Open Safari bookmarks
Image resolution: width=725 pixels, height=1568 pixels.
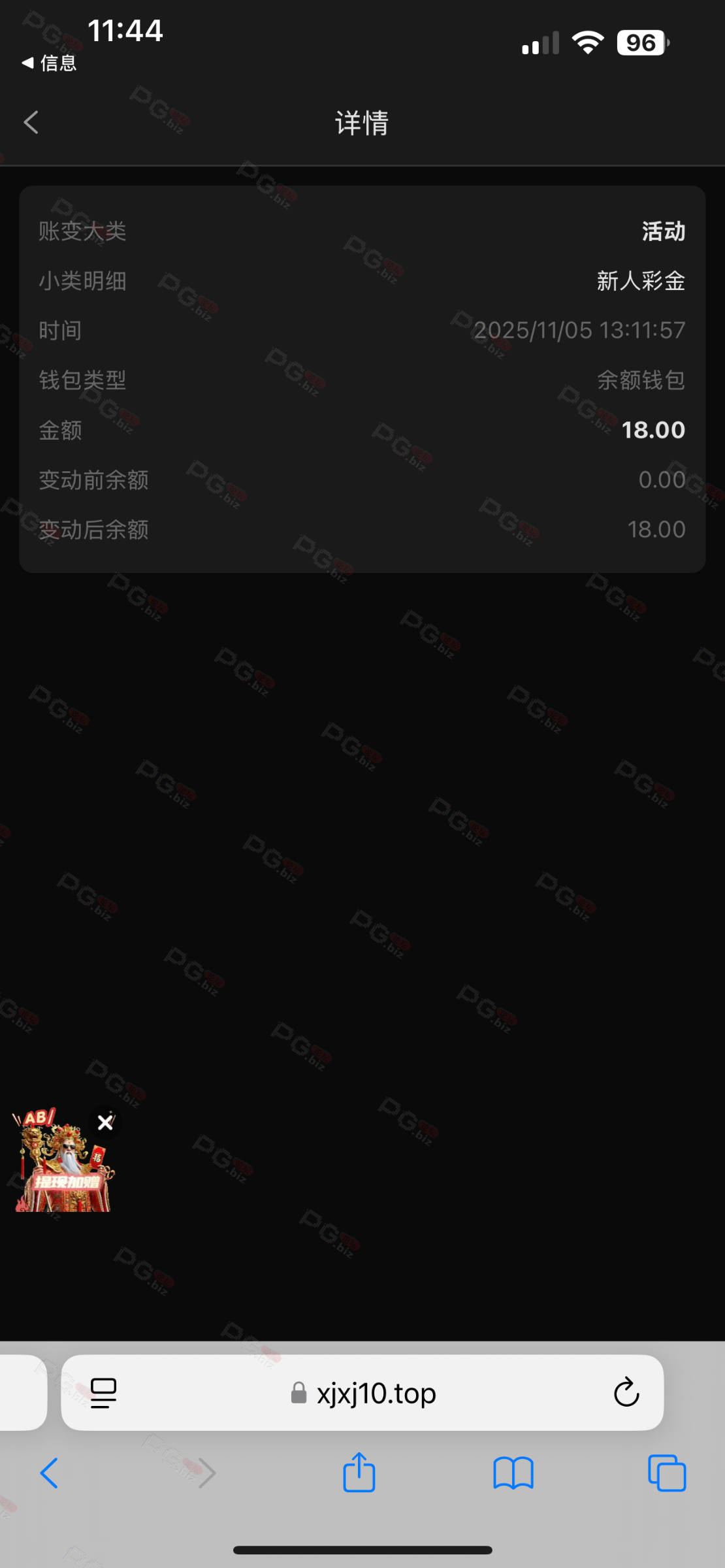[513, 1473]
